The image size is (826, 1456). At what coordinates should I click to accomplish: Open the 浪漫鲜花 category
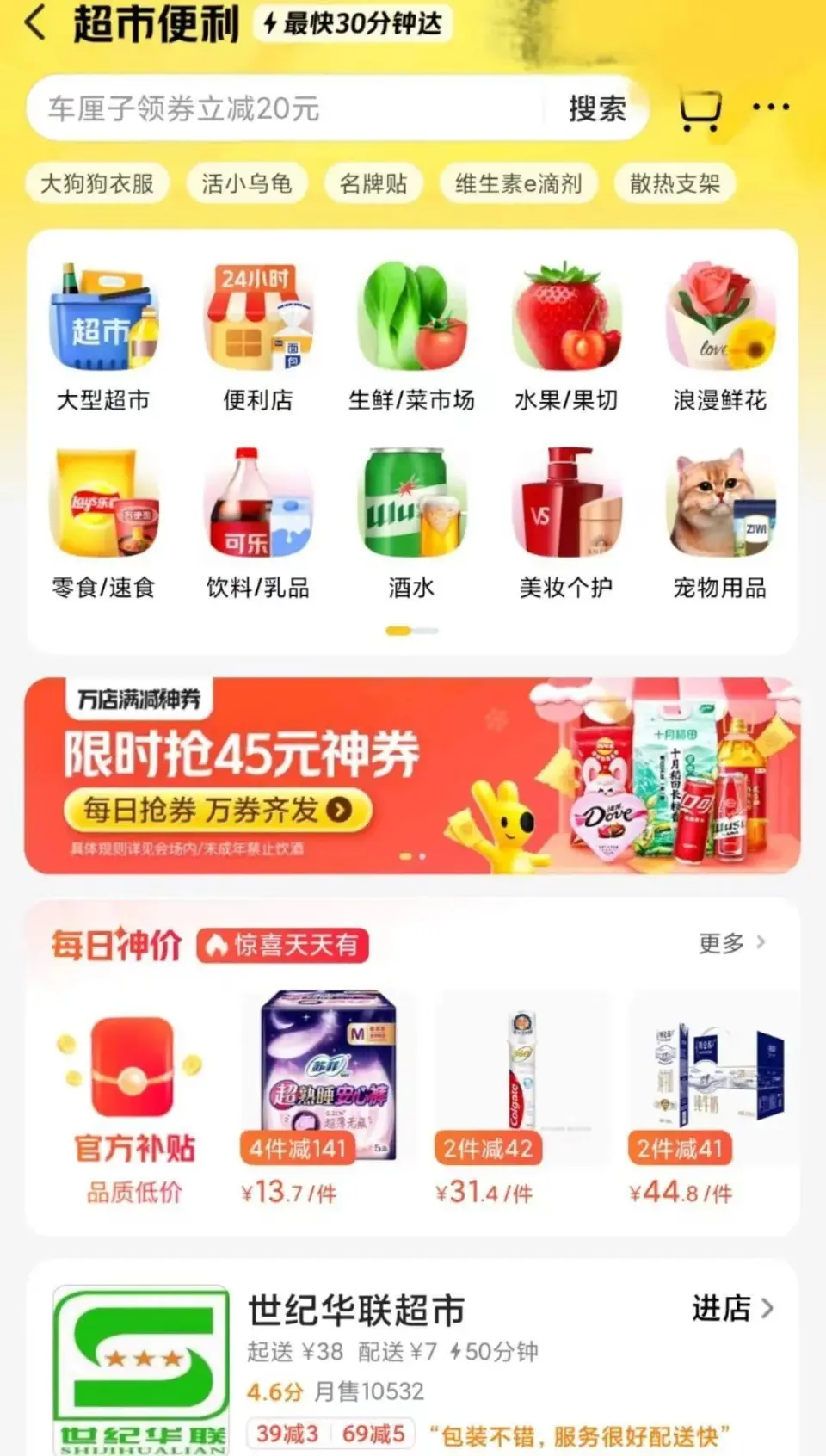click(720, 337)
